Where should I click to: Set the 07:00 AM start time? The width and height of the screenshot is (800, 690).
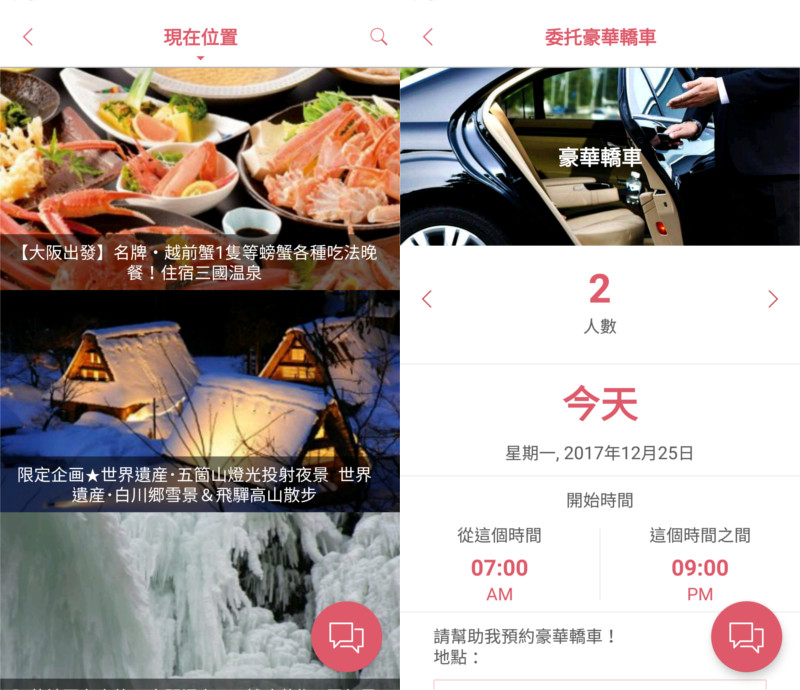coord(500,578)
